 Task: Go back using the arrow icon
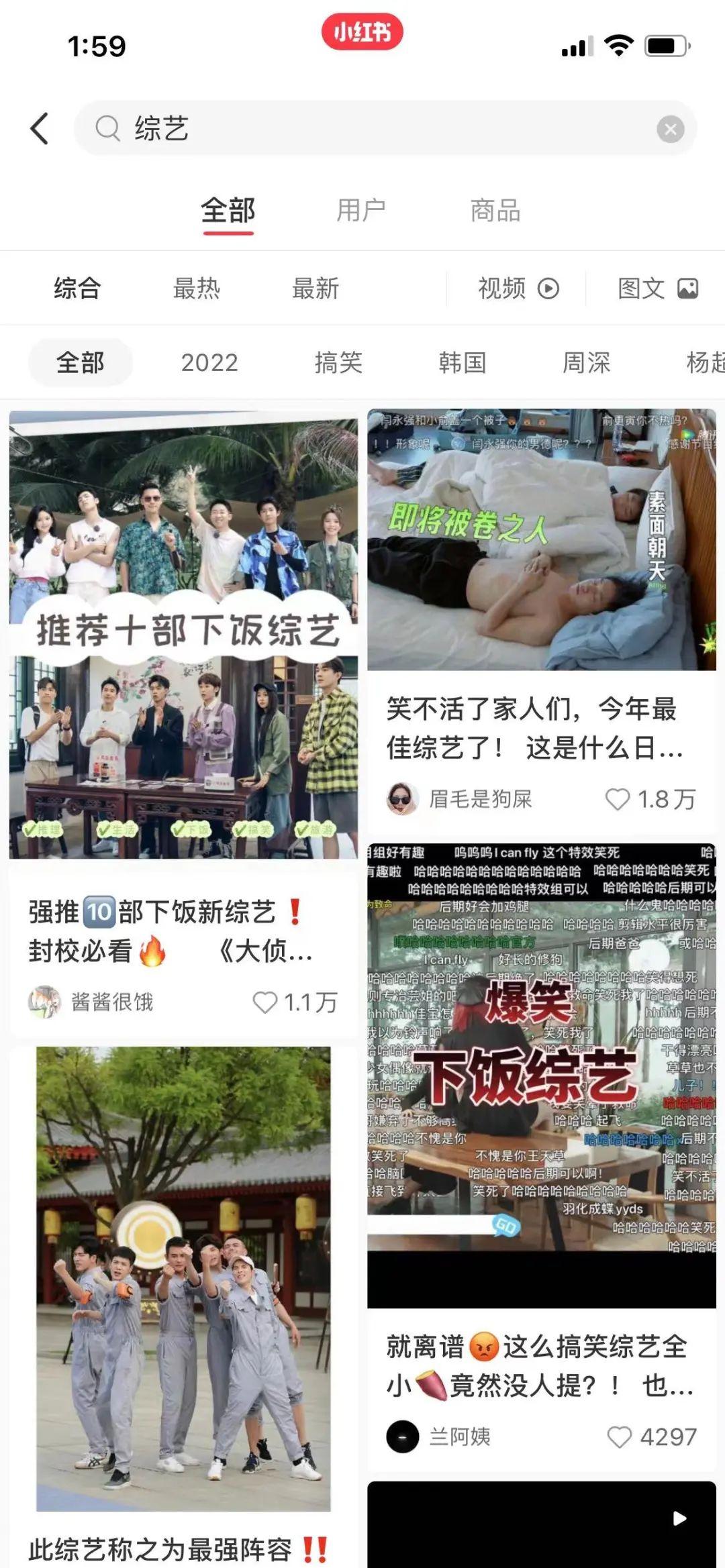[x=40, y=128]
